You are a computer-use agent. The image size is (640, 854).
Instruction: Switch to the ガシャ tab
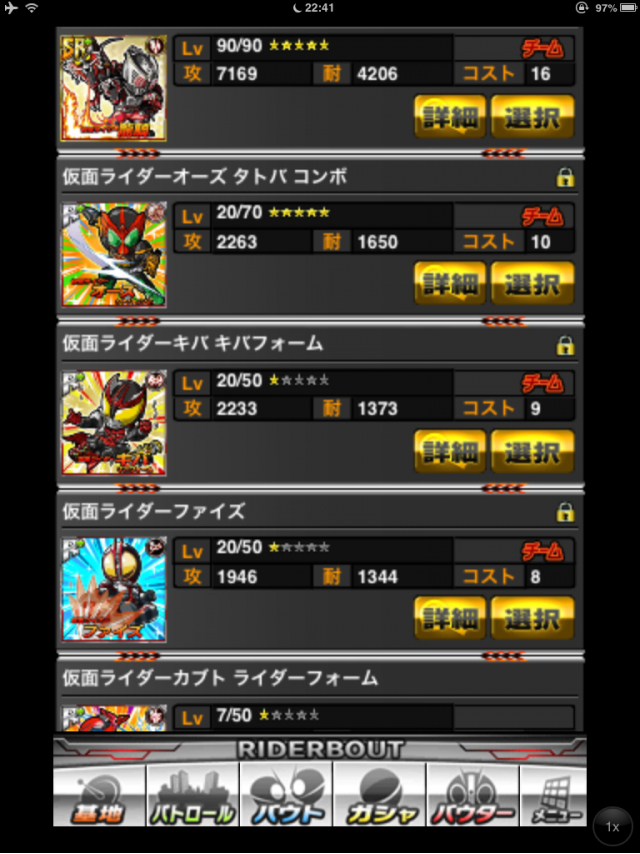point(379,797)
